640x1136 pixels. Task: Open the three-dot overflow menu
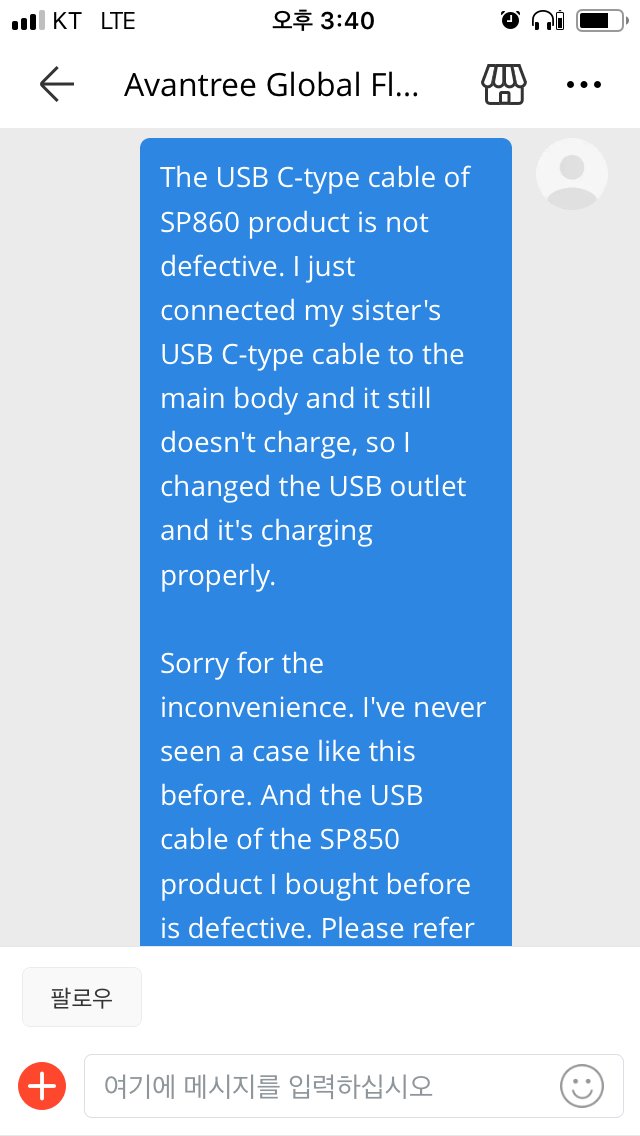coord(584,85)
